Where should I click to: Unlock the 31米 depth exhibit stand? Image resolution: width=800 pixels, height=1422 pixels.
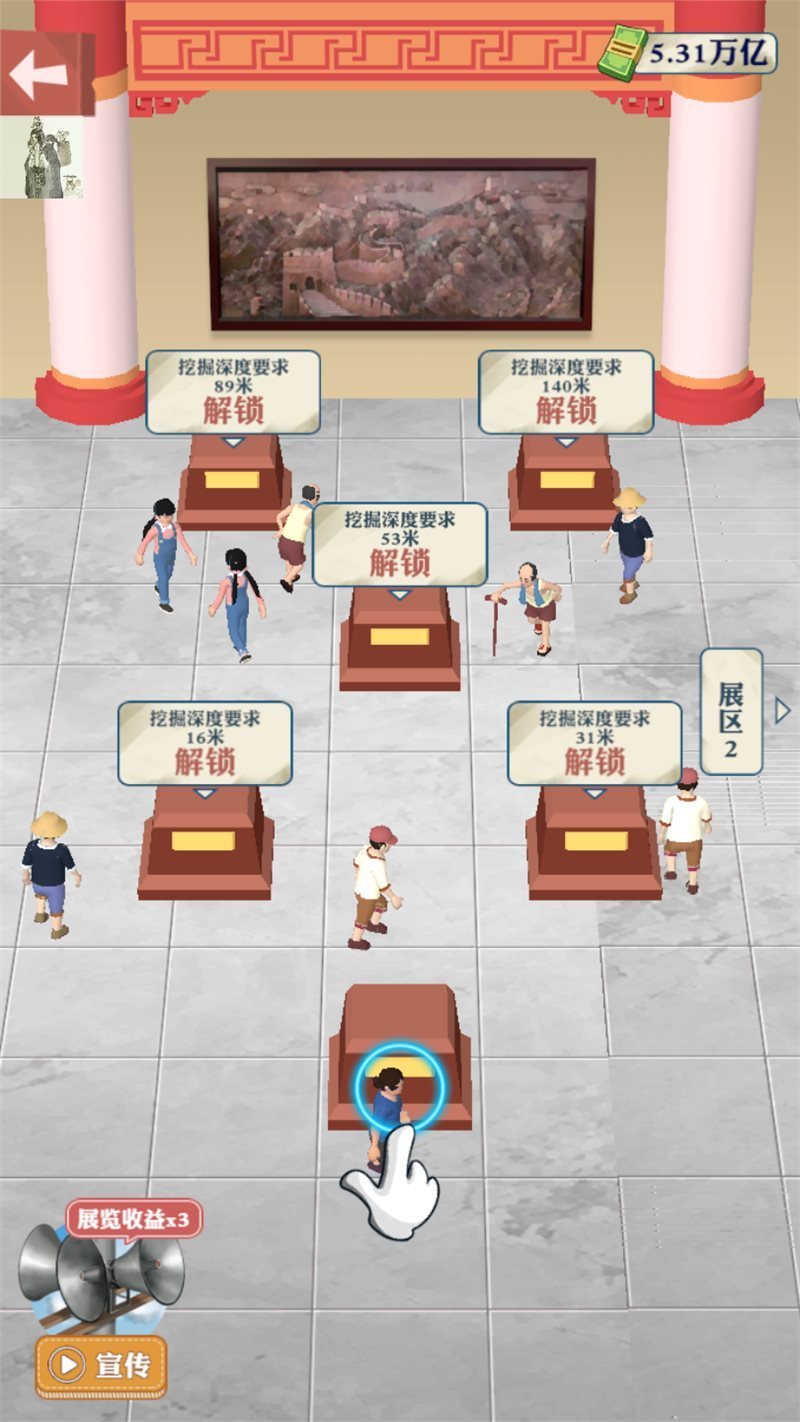[x=594, y=760]
